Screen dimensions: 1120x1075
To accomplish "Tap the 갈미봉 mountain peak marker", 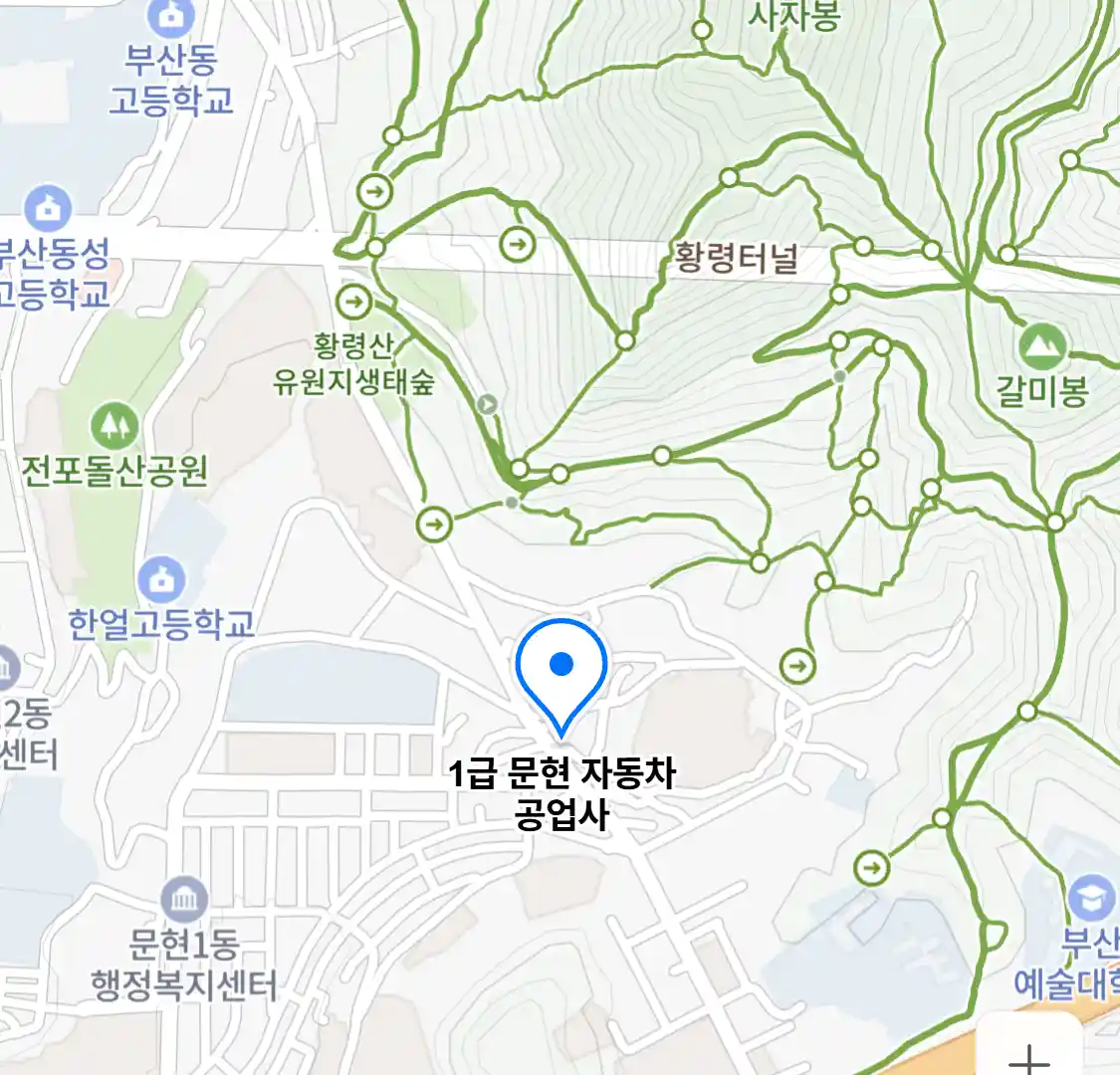I will (1042, 347).
